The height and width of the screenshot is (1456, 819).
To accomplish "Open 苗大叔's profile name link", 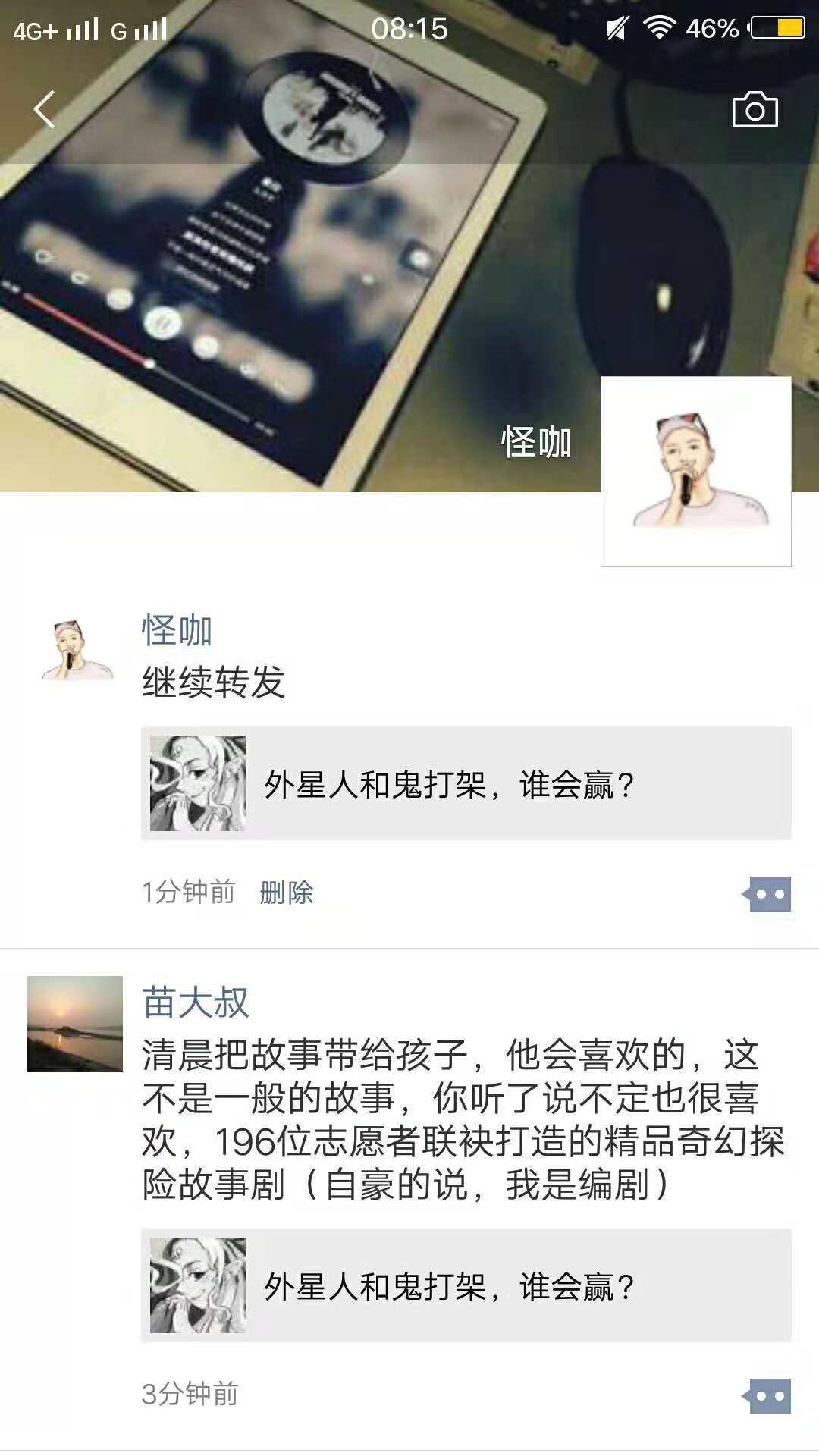I will pos(195,1003).
